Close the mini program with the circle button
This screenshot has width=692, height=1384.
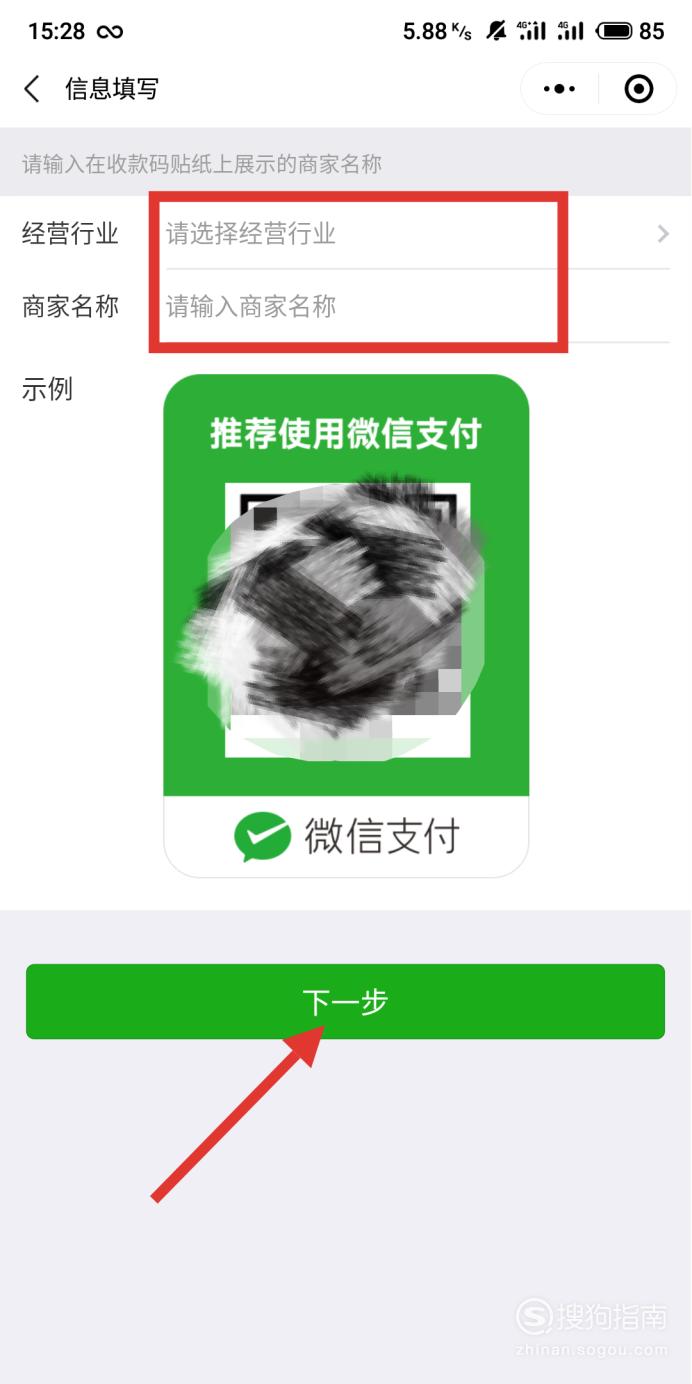click(x=639, y=89)
